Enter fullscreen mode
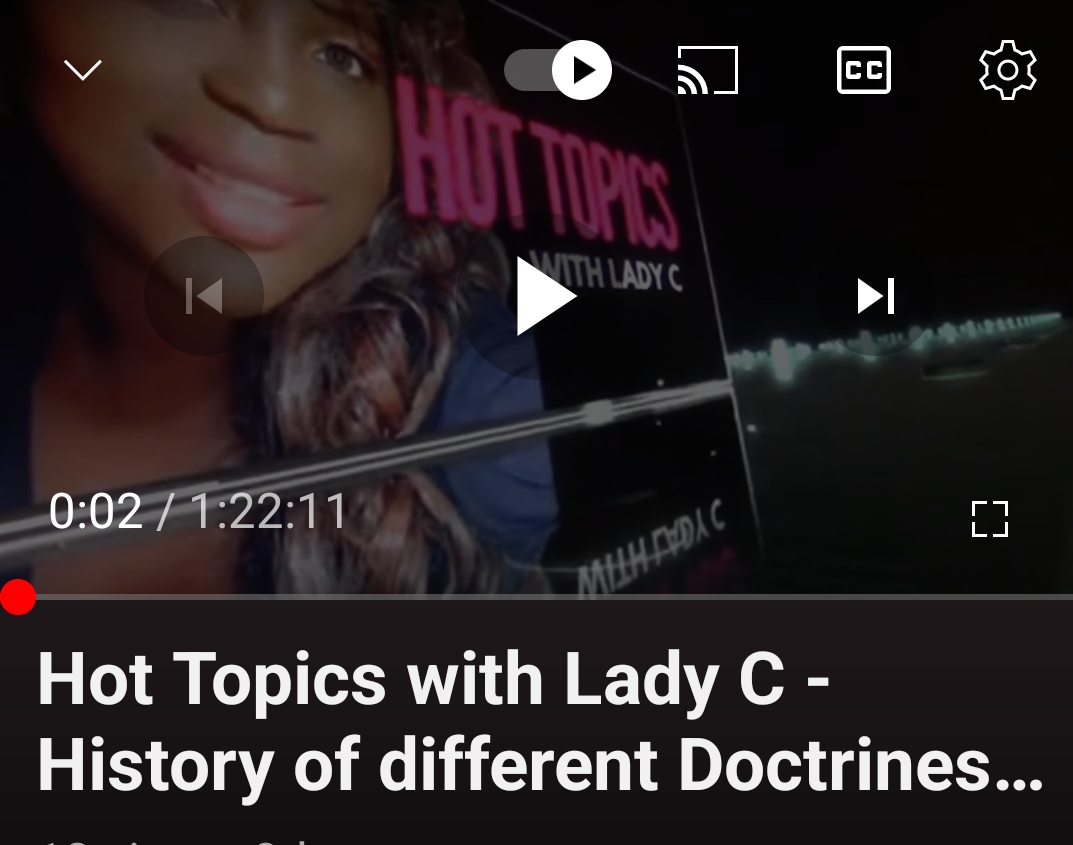The image size is (1073, 845). (989, 519)
